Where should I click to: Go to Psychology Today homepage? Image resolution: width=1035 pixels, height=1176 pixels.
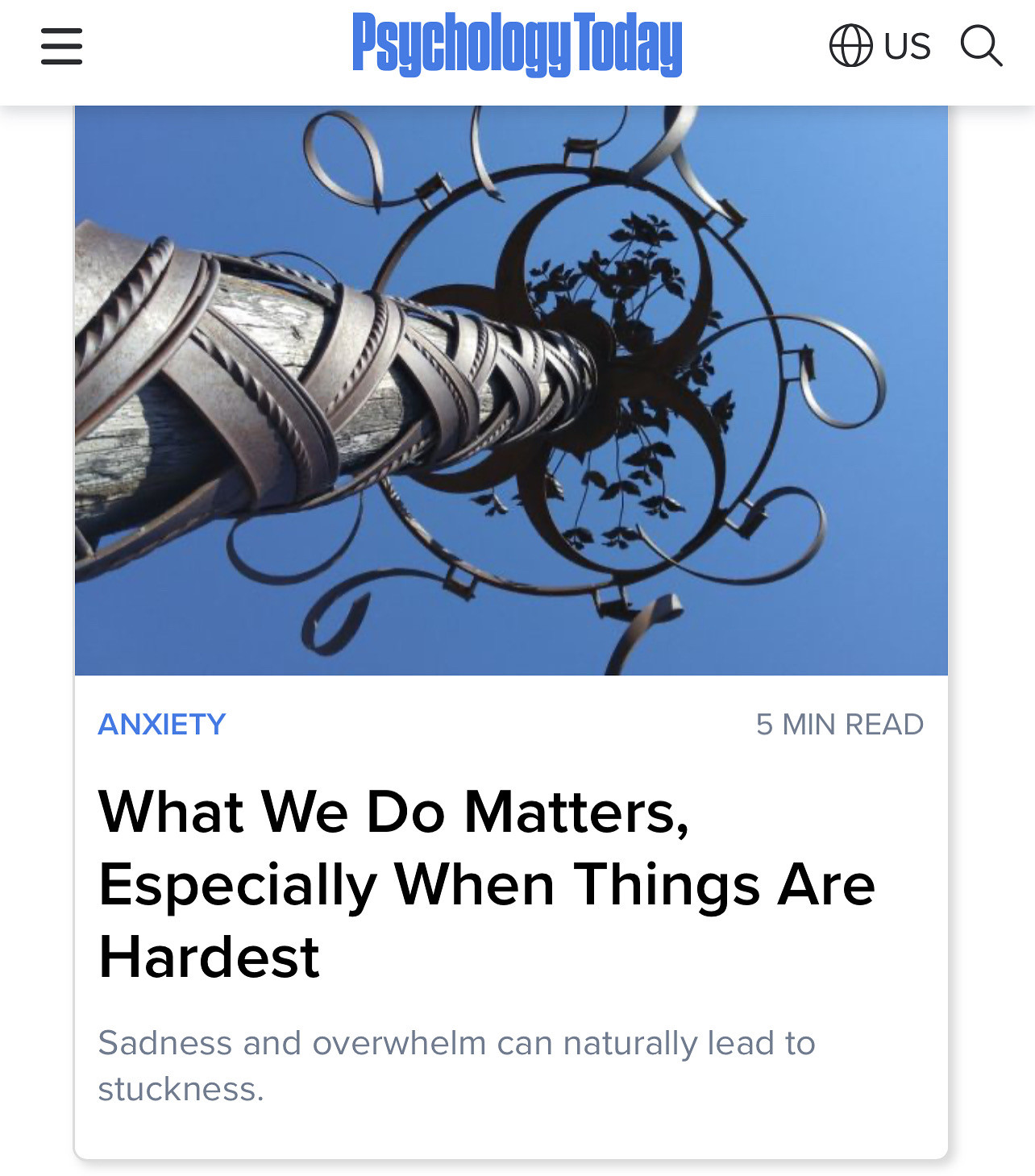coord(517,44)
